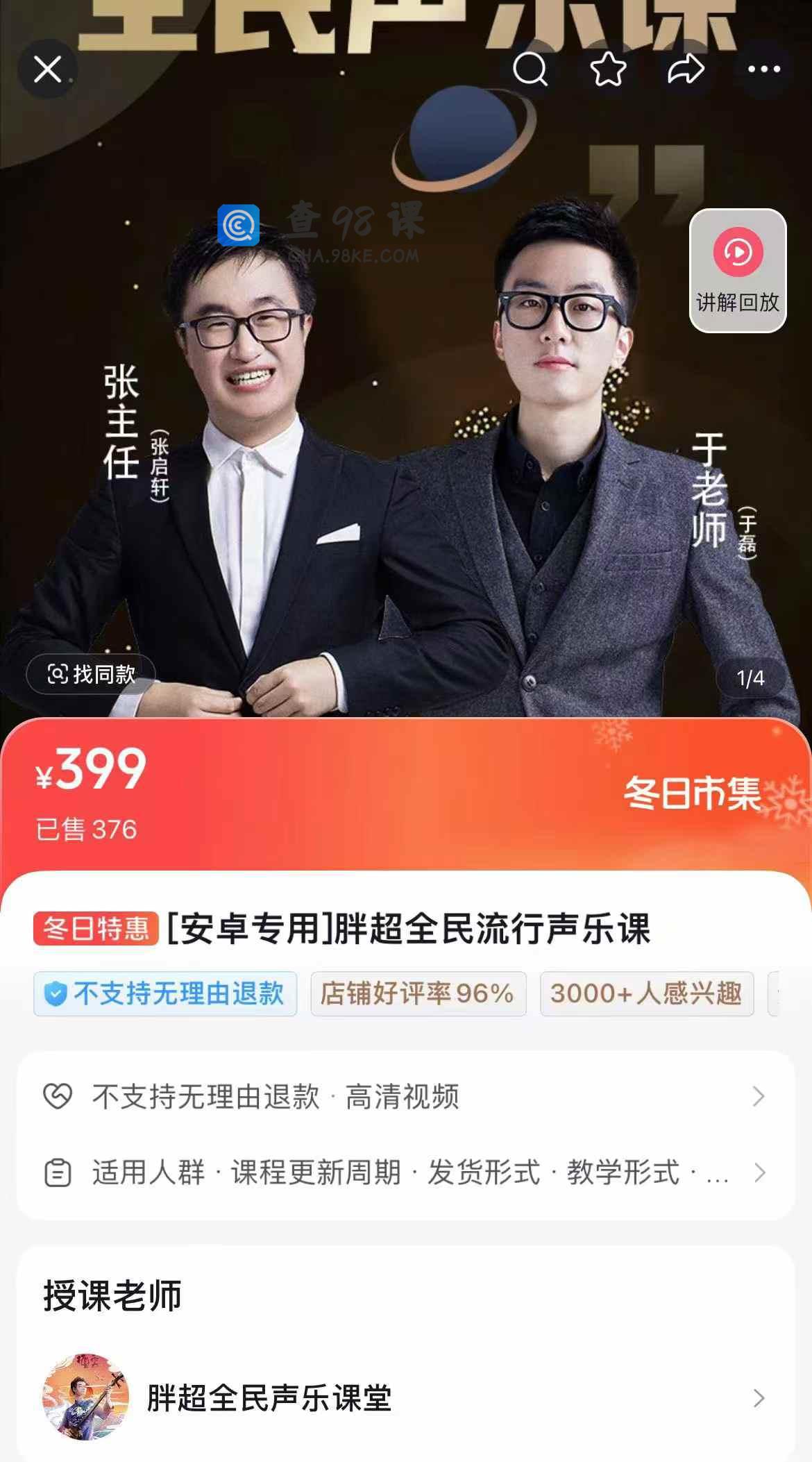Open the 不支持无理由退款 · 高清视频 service row
The height and width of the screenshot is (1462, 812).
click(x=406, y=1097)
